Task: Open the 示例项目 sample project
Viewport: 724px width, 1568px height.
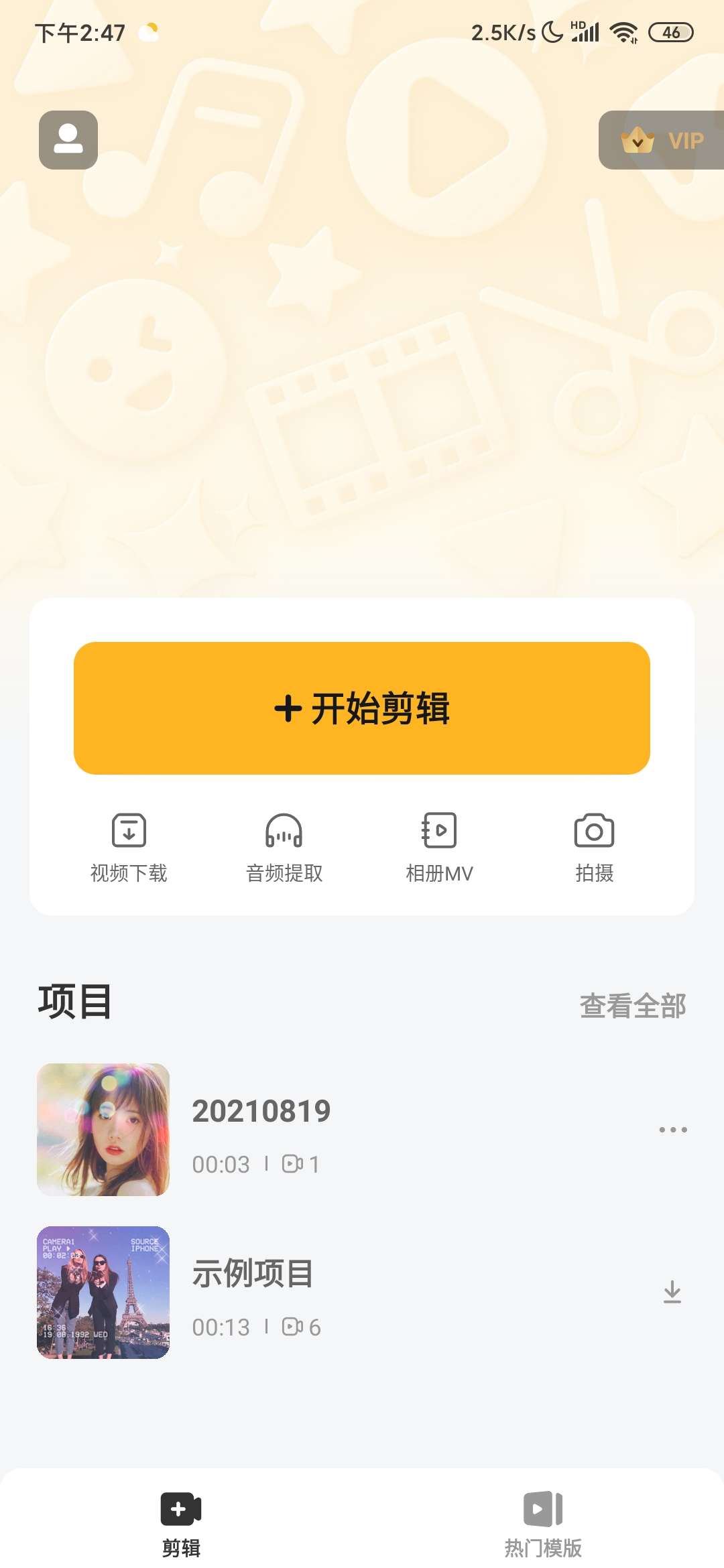Action: coord(253,1292)
